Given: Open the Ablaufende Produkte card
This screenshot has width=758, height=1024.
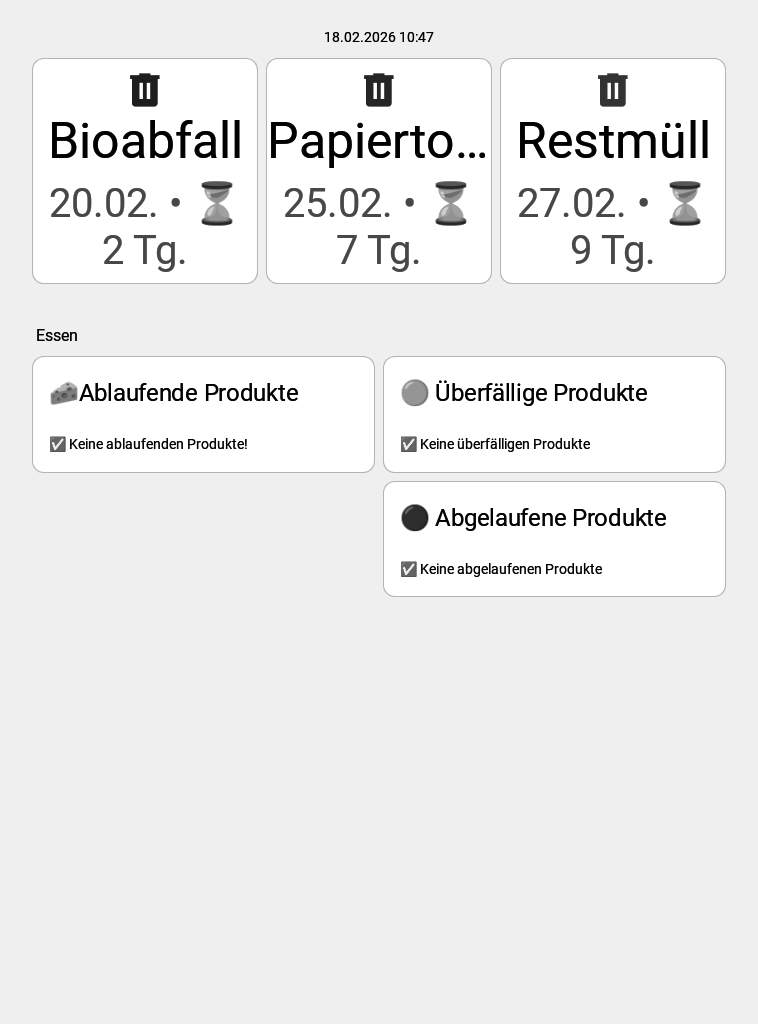Looking at the screenshot, I should tap(203, 414).
